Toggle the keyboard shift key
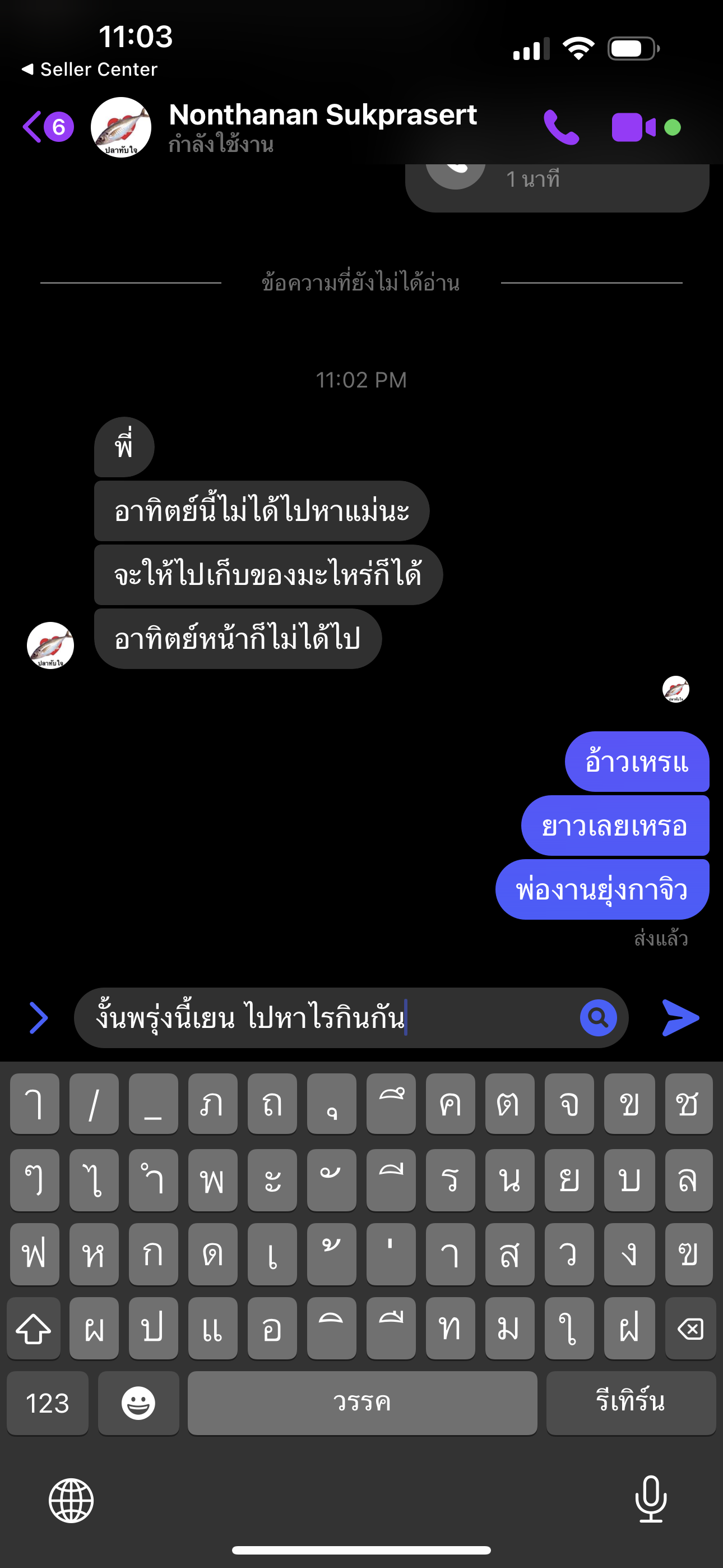Screen dimensions: 723x1568 tap(34, 1329)
